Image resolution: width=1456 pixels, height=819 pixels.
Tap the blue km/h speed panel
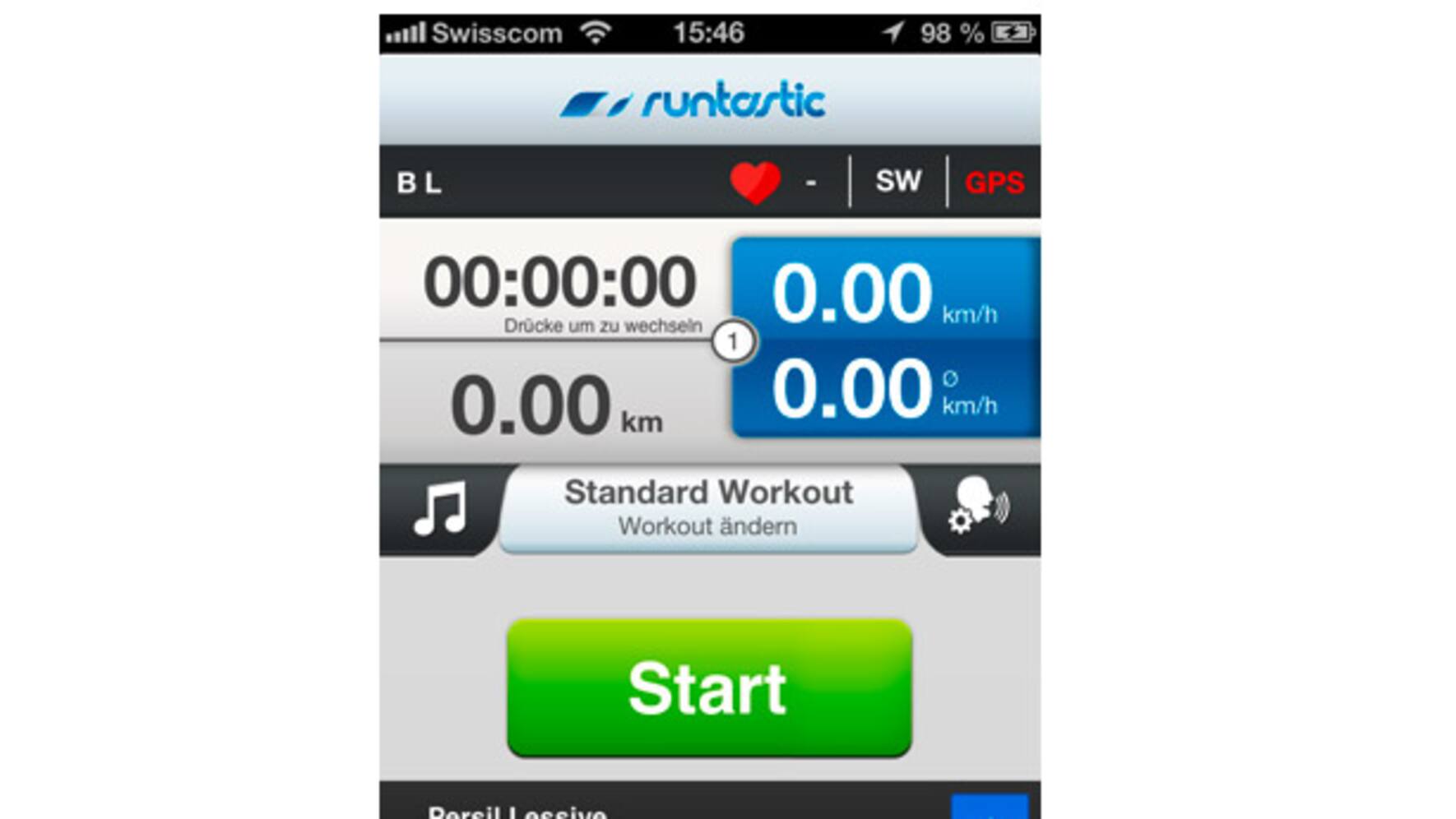pos(885,336)
